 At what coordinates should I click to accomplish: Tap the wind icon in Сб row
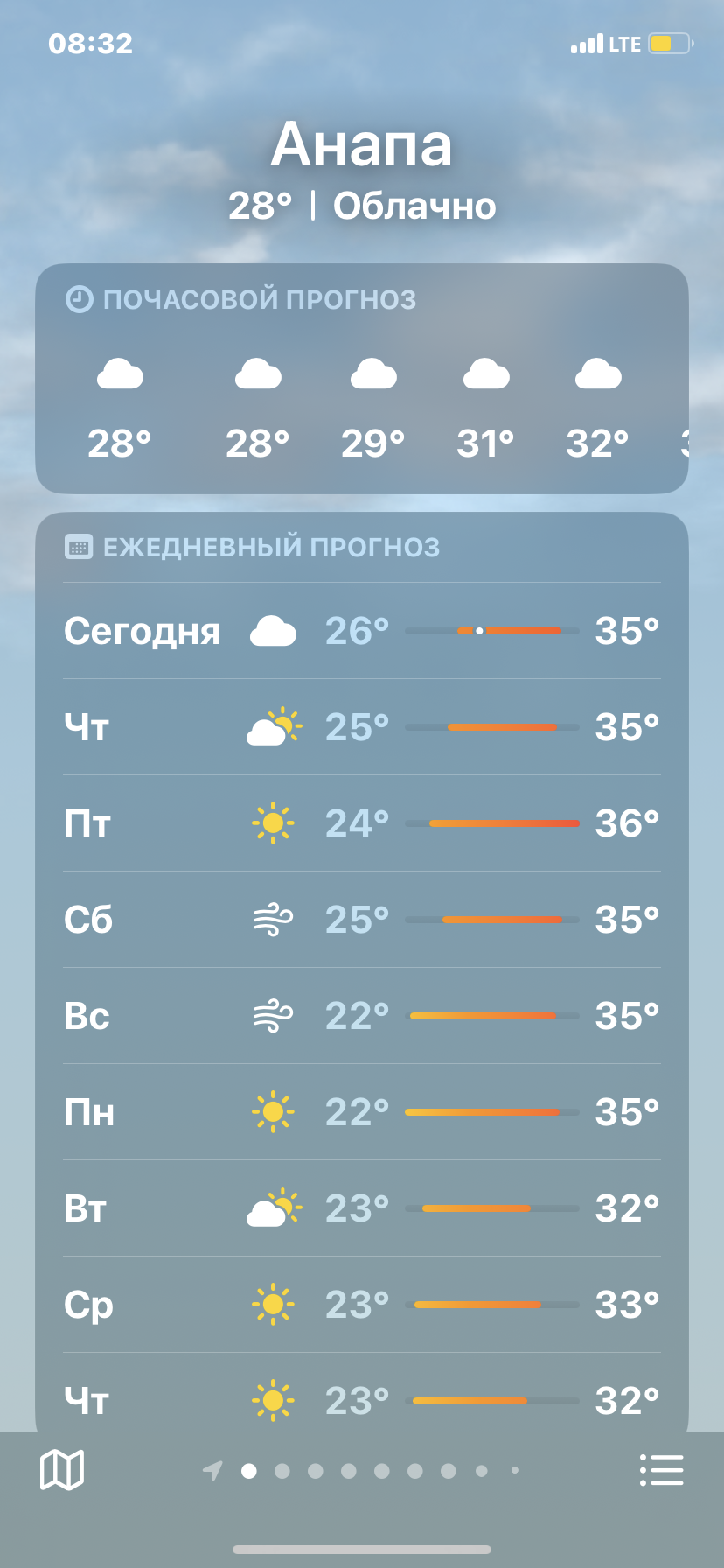[272, 919]
